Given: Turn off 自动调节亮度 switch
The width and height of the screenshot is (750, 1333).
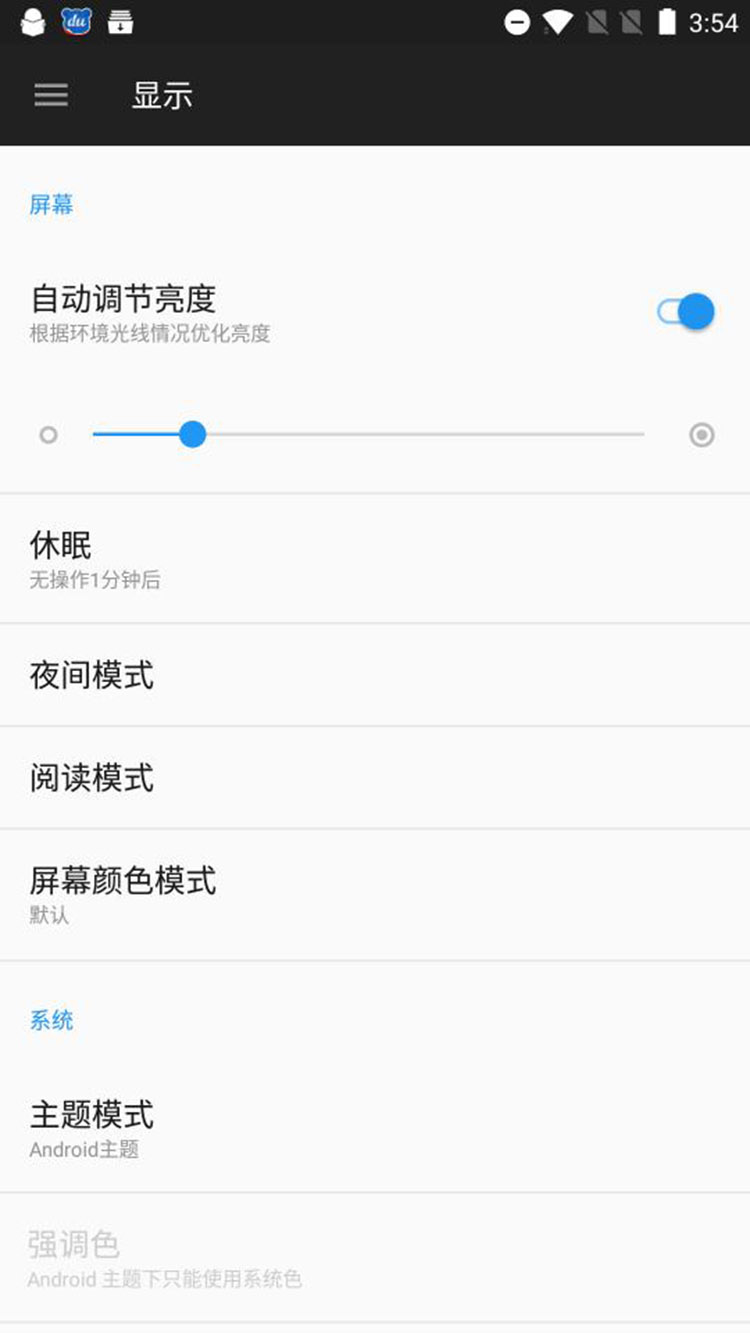Looking at the screenshot, I should click(x=686, y=312).
